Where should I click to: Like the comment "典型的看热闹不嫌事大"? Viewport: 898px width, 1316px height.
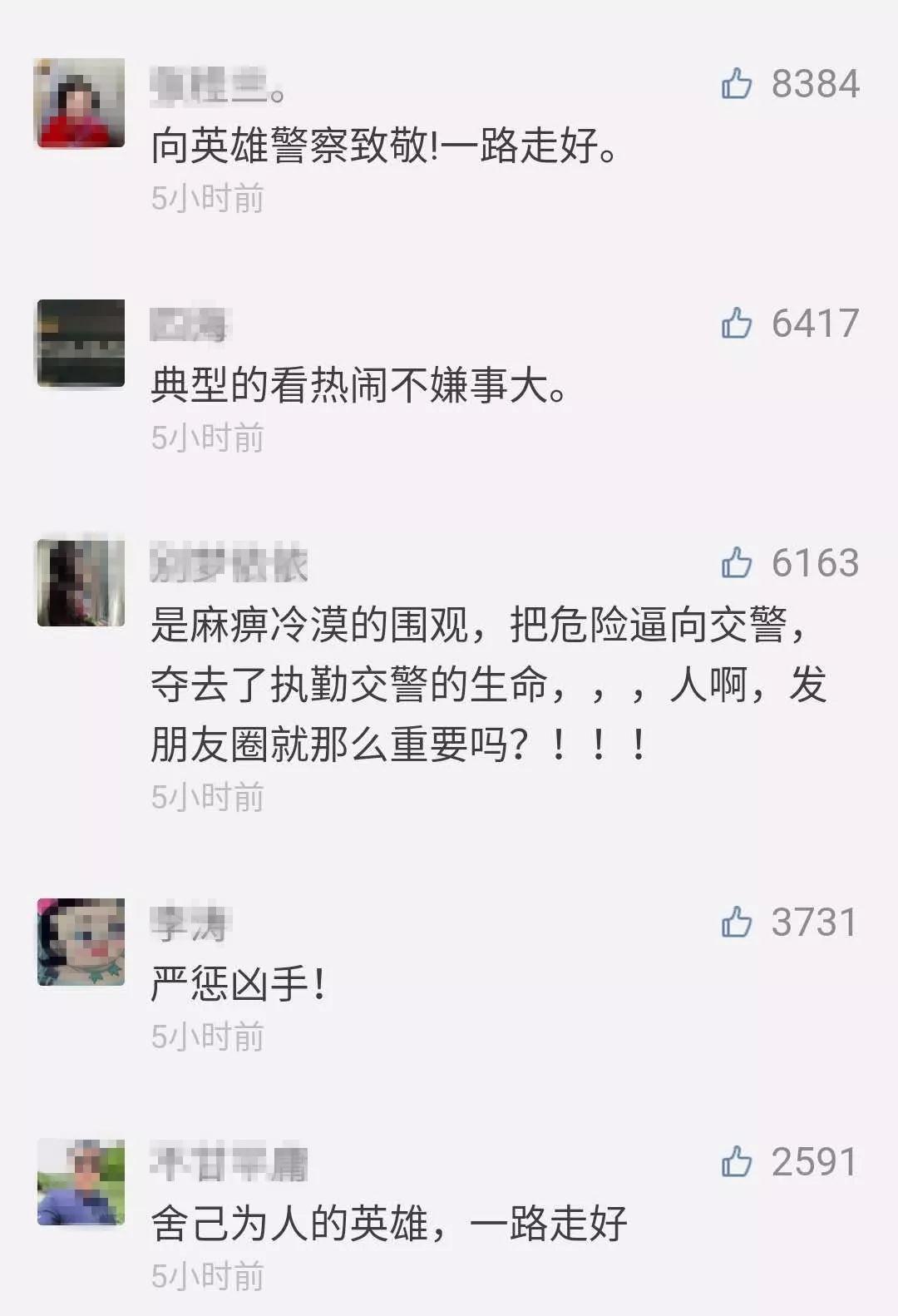(737, 324)
